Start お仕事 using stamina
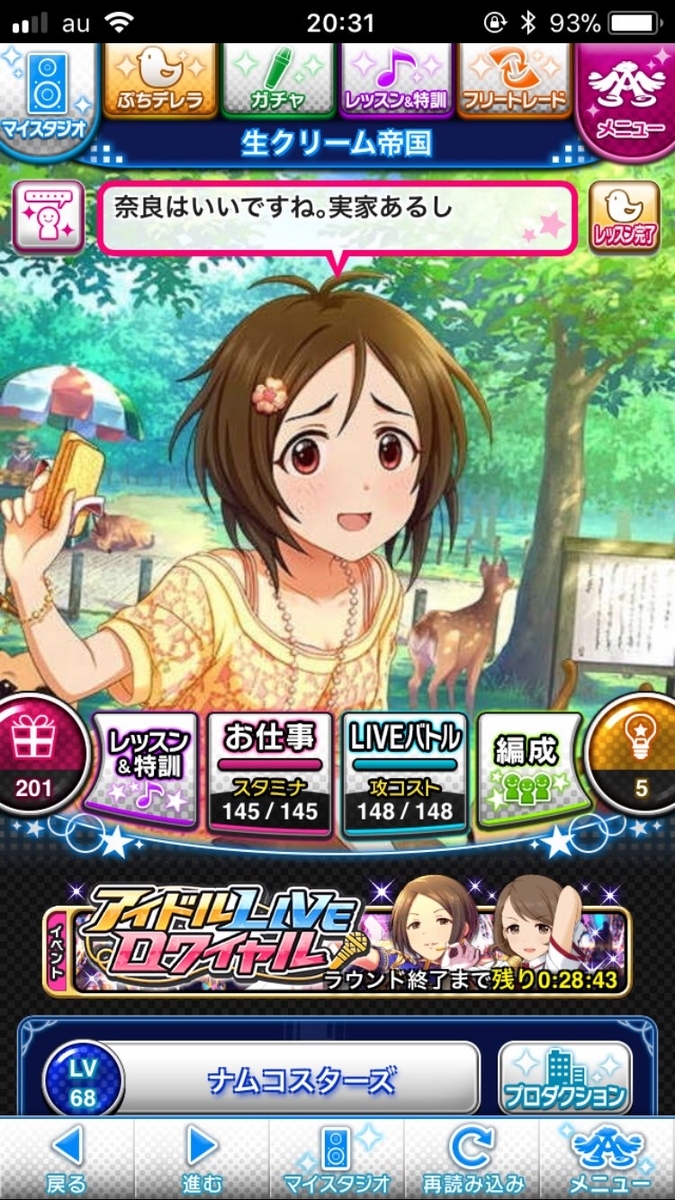675x1200 pixels. pyautogui.click(x=269, y=772)
